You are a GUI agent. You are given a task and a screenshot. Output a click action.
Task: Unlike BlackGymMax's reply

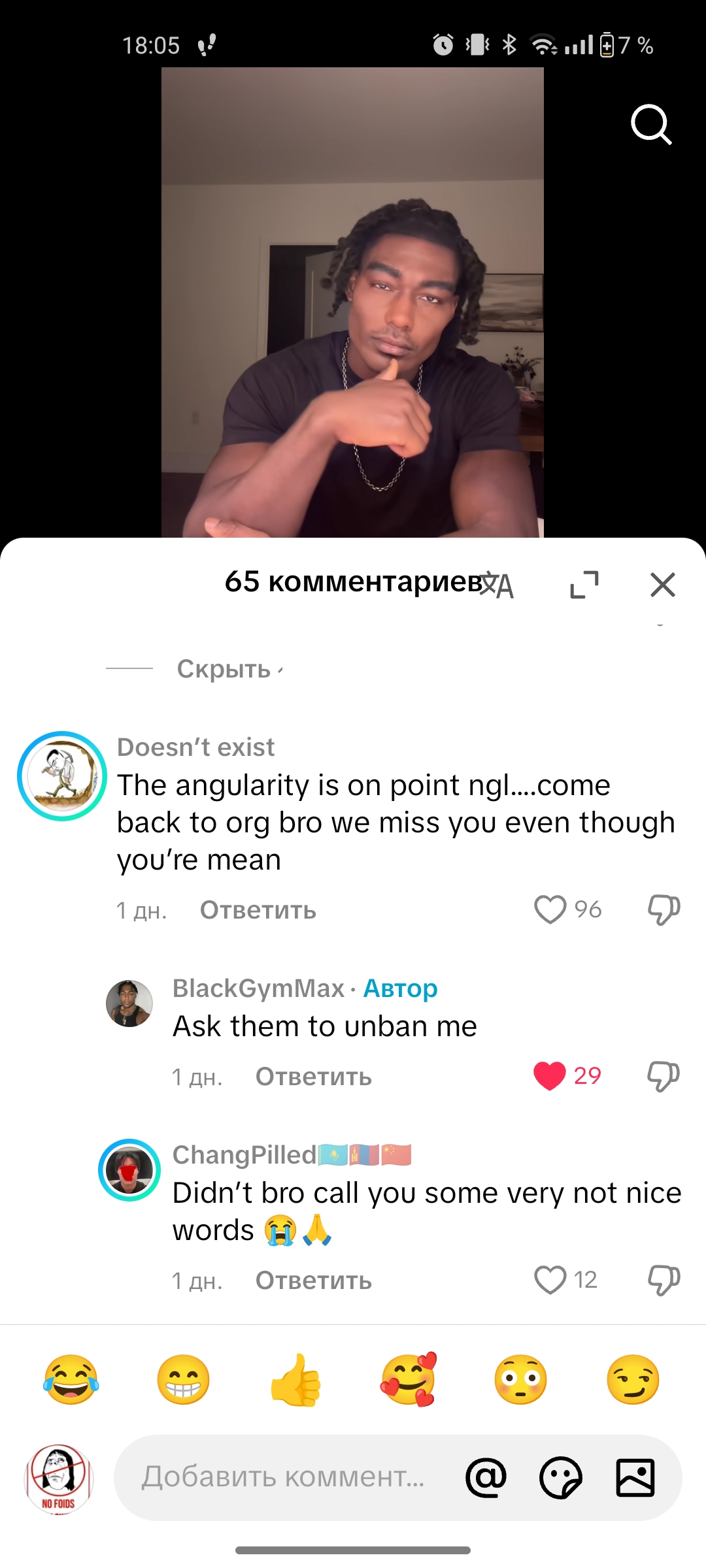tap(549, 1076)
